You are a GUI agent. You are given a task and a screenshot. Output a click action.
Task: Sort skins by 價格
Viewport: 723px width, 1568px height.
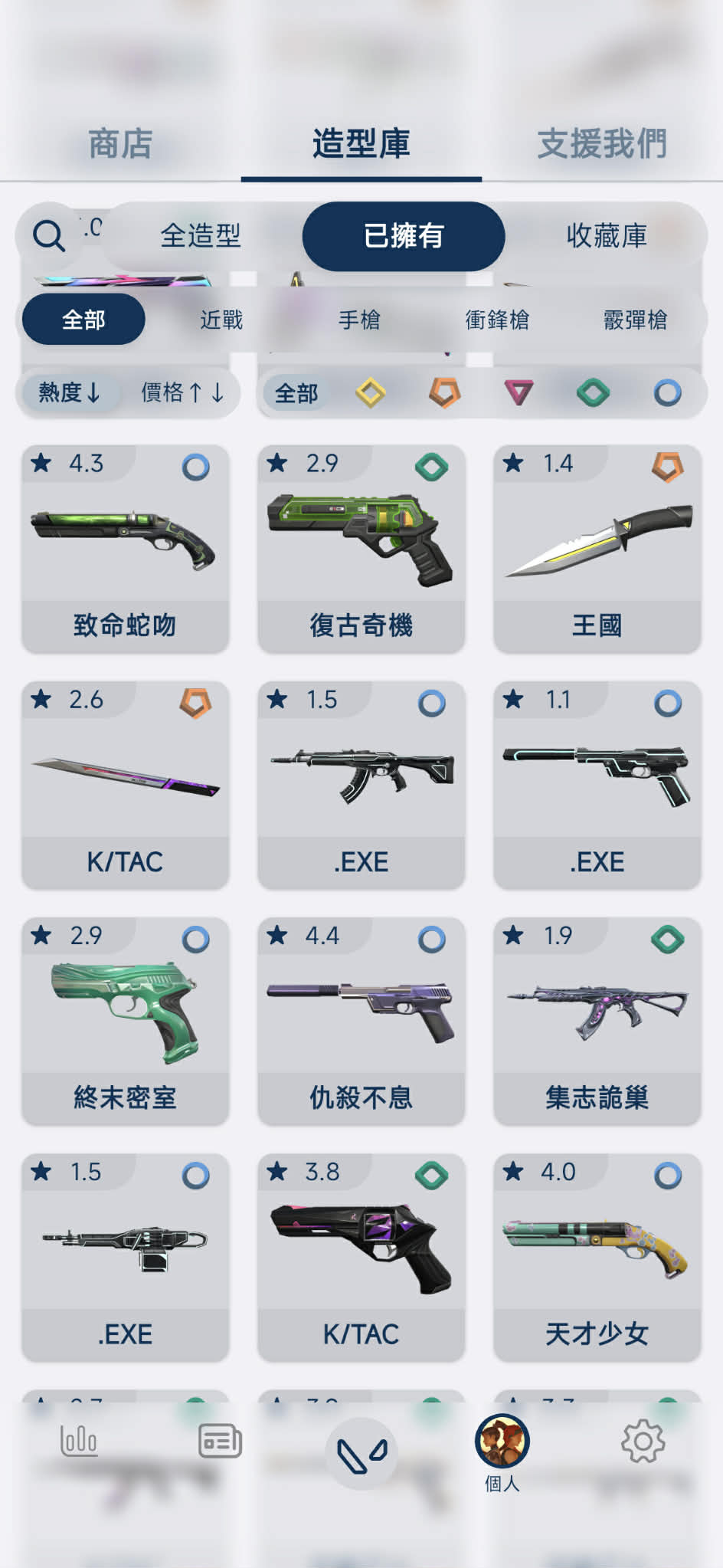[182, 393]
